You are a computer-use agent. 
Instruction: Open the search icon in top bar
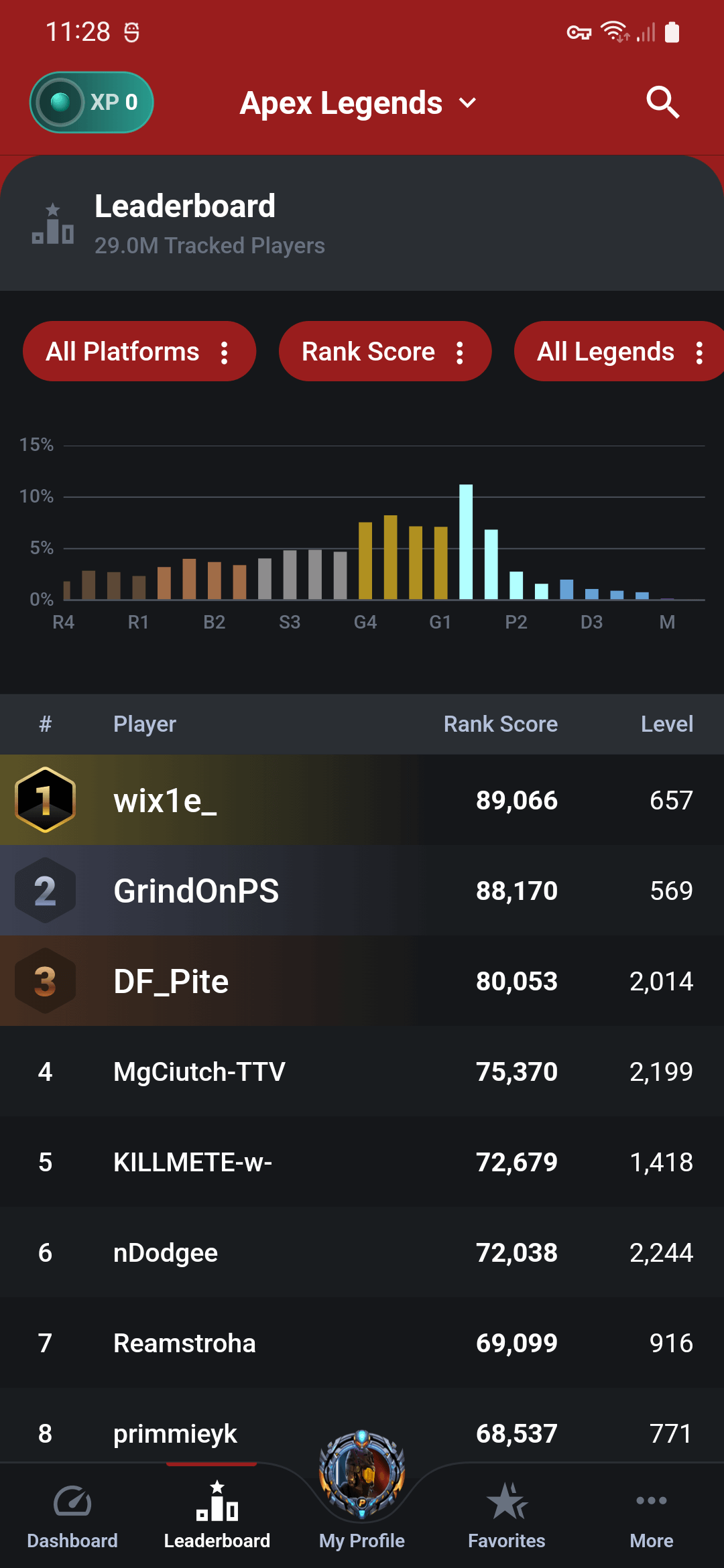point(662,102)
